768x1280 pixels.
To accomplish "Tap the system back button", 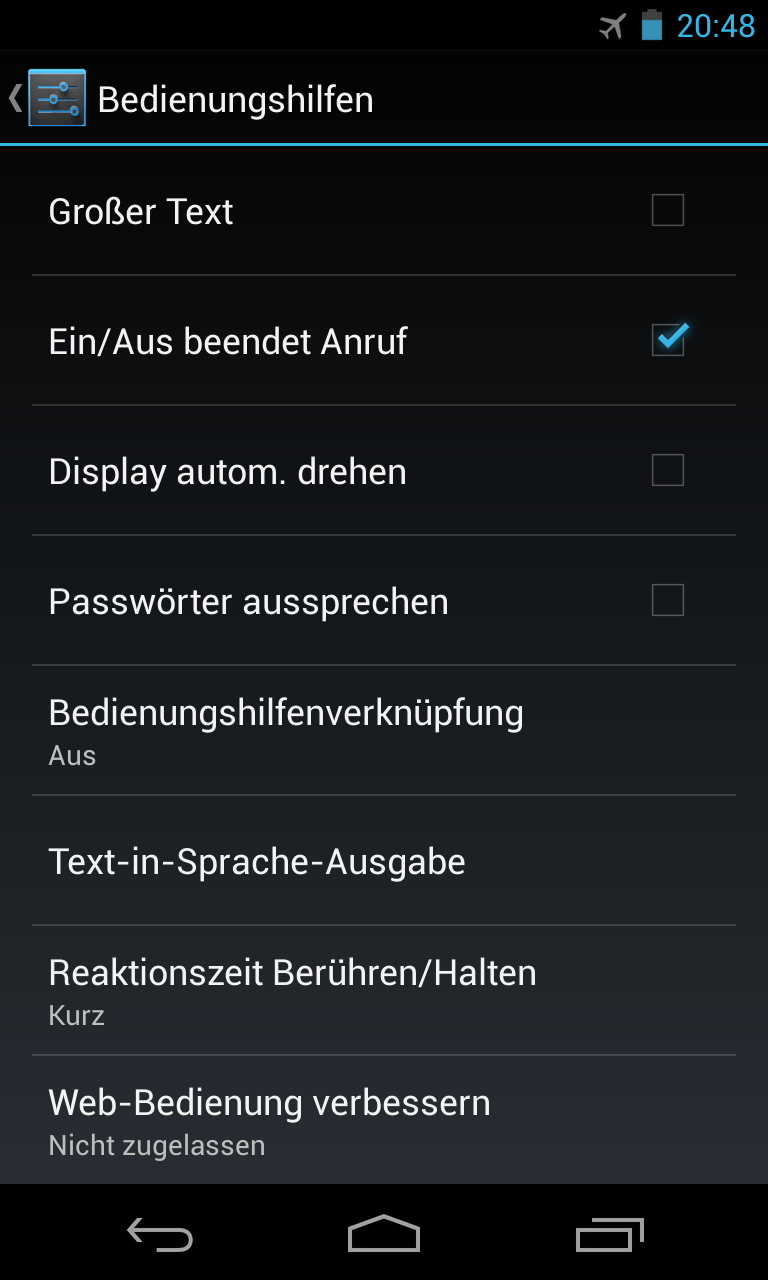I will (x=160, y=1235).
